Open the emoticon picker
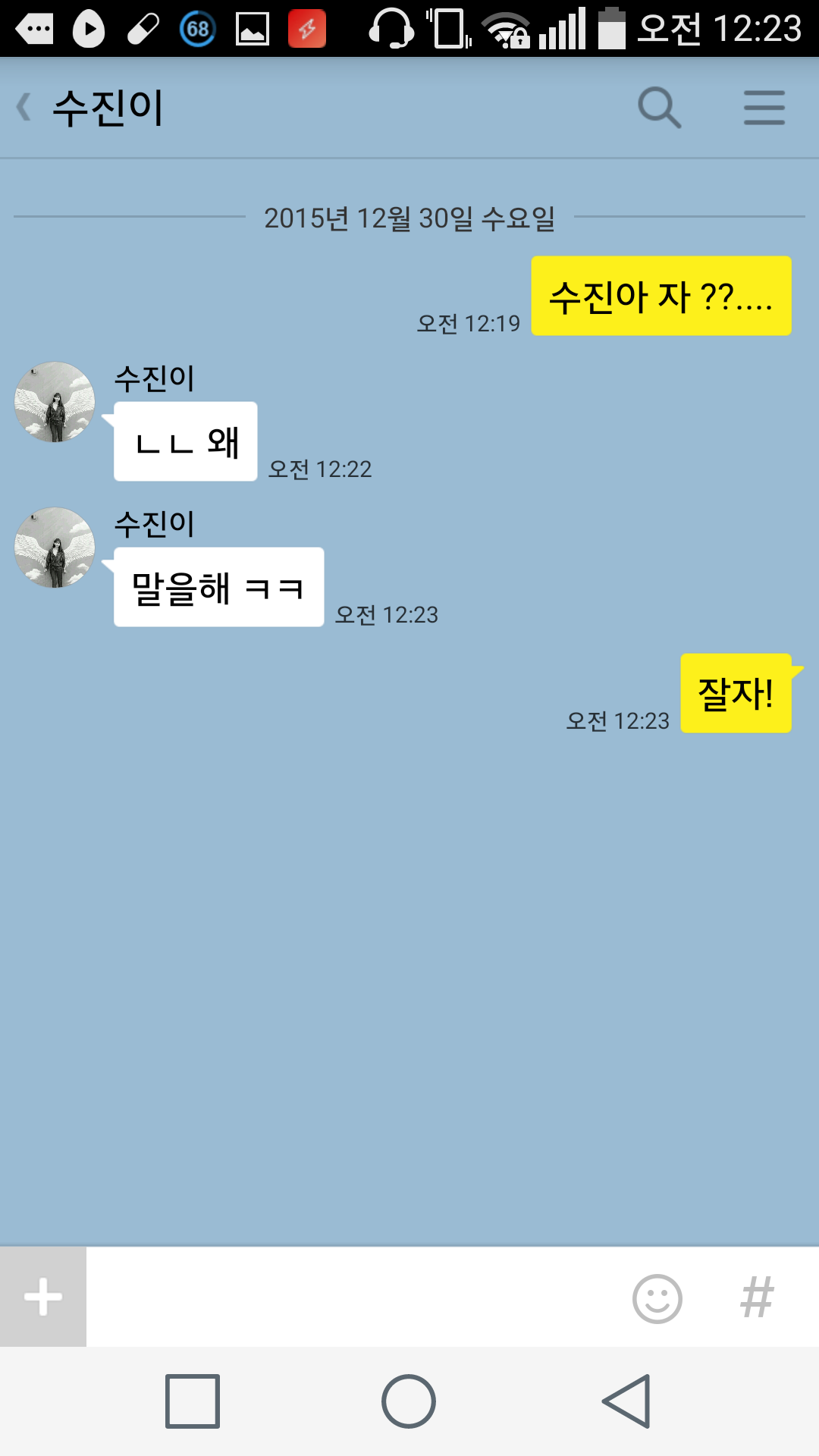Image resolution: width=819 pixels, height=1456 pixels. tap(657, 1298)
